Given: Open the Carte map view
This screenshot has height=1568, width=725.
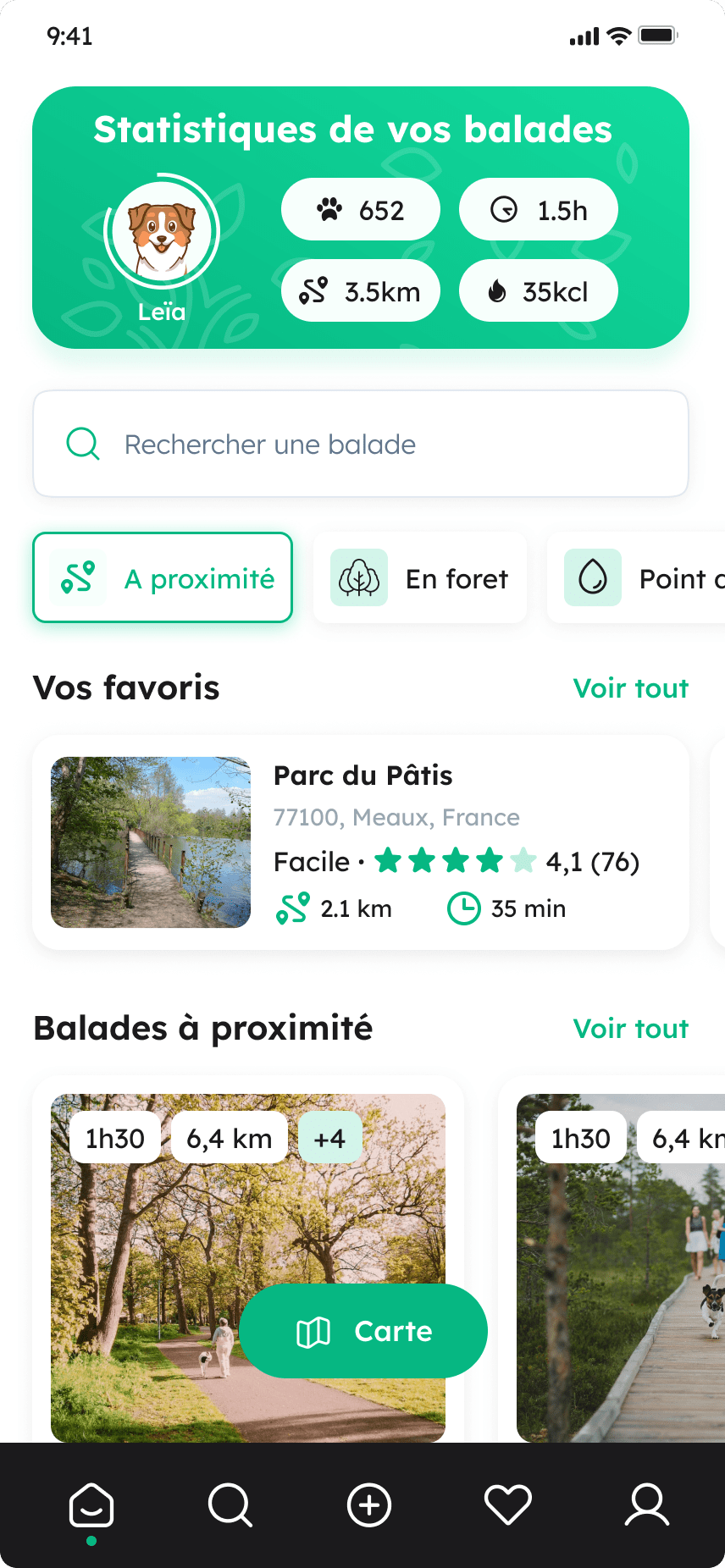Looking at the screenshot, I should 363,1331.
